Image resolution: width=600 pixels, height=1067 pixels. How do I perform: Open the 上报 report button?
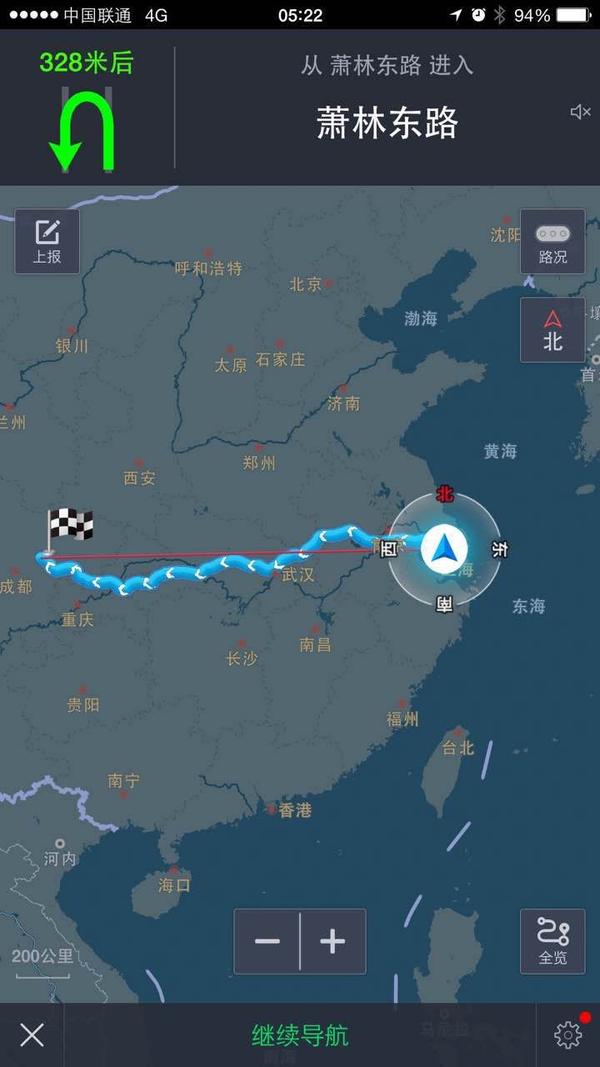[x=47, y=242]
